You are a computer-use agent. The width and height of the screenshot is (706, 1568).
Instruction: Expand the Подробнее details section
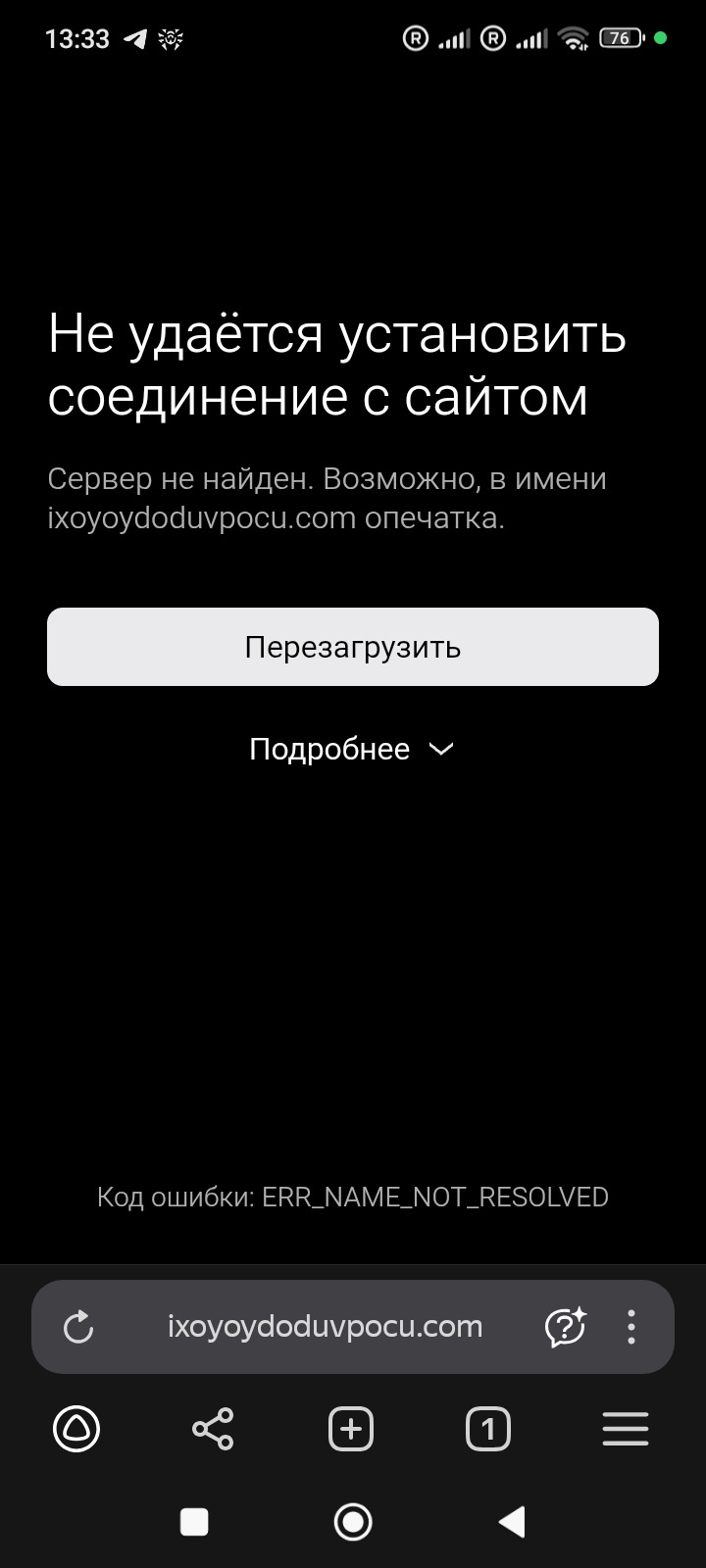(x=351, y=750)
